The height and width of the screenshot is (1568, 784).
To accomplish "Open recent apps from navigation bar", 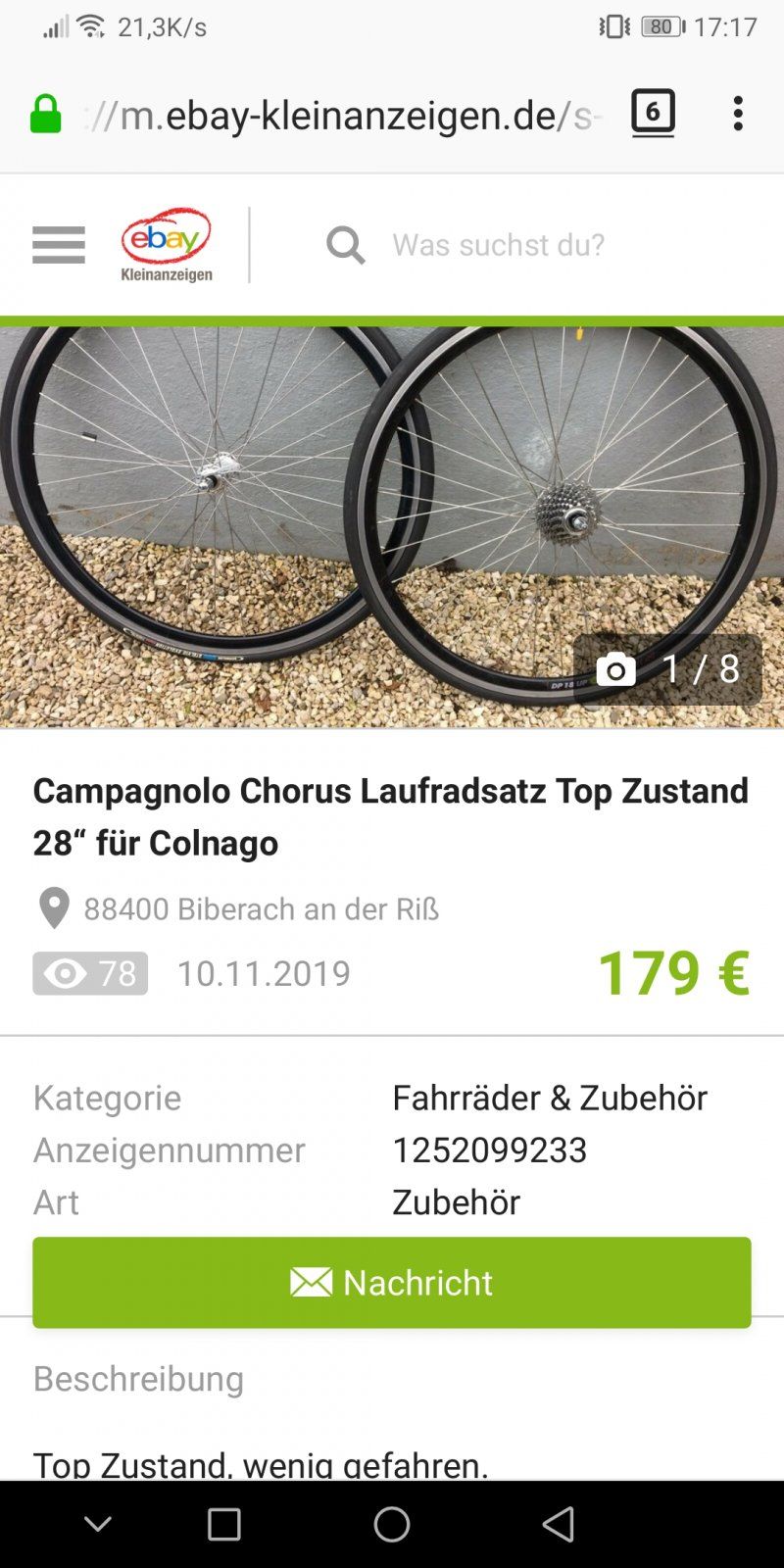I will pyautogui.click(x=224, y=1524).
